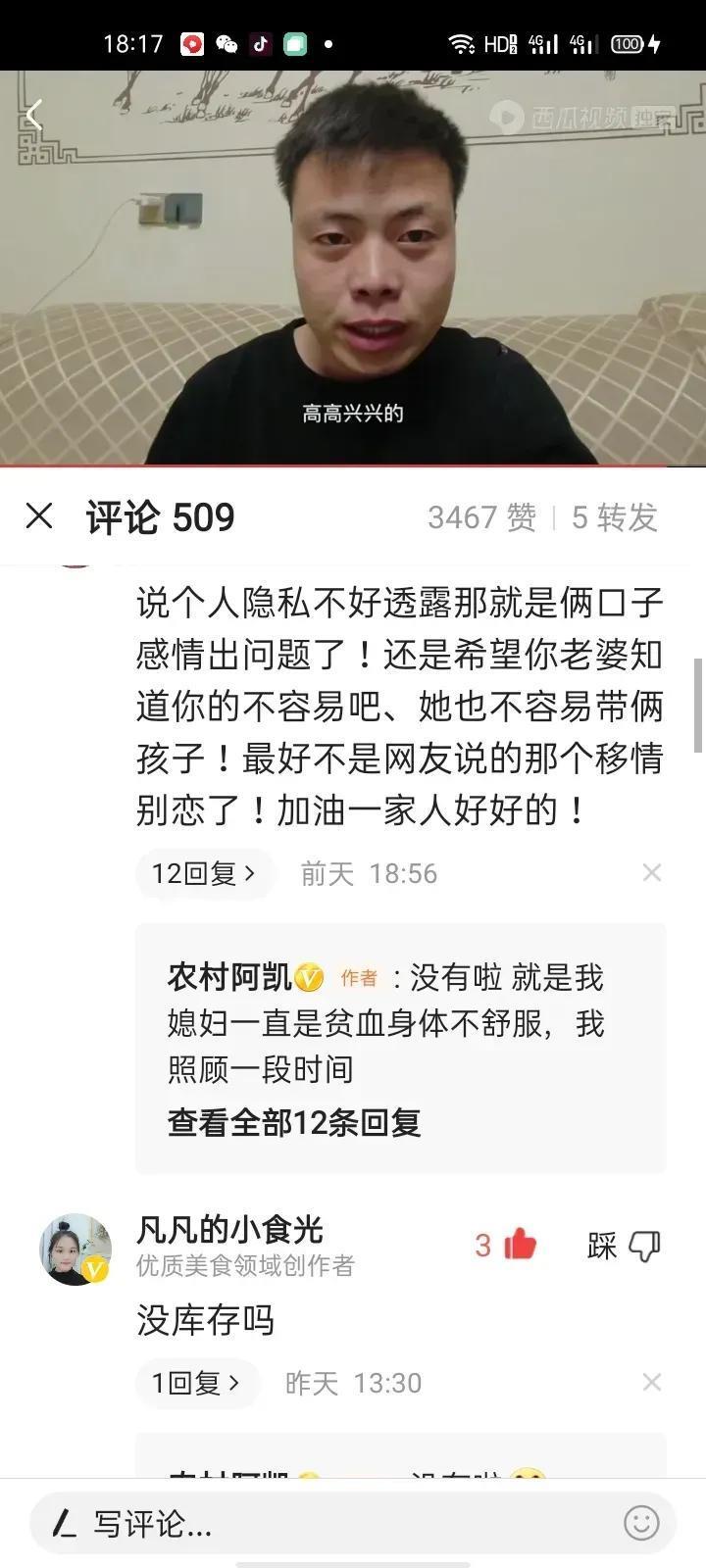Expand the 12回复 replies chip

tap(203, 873)
